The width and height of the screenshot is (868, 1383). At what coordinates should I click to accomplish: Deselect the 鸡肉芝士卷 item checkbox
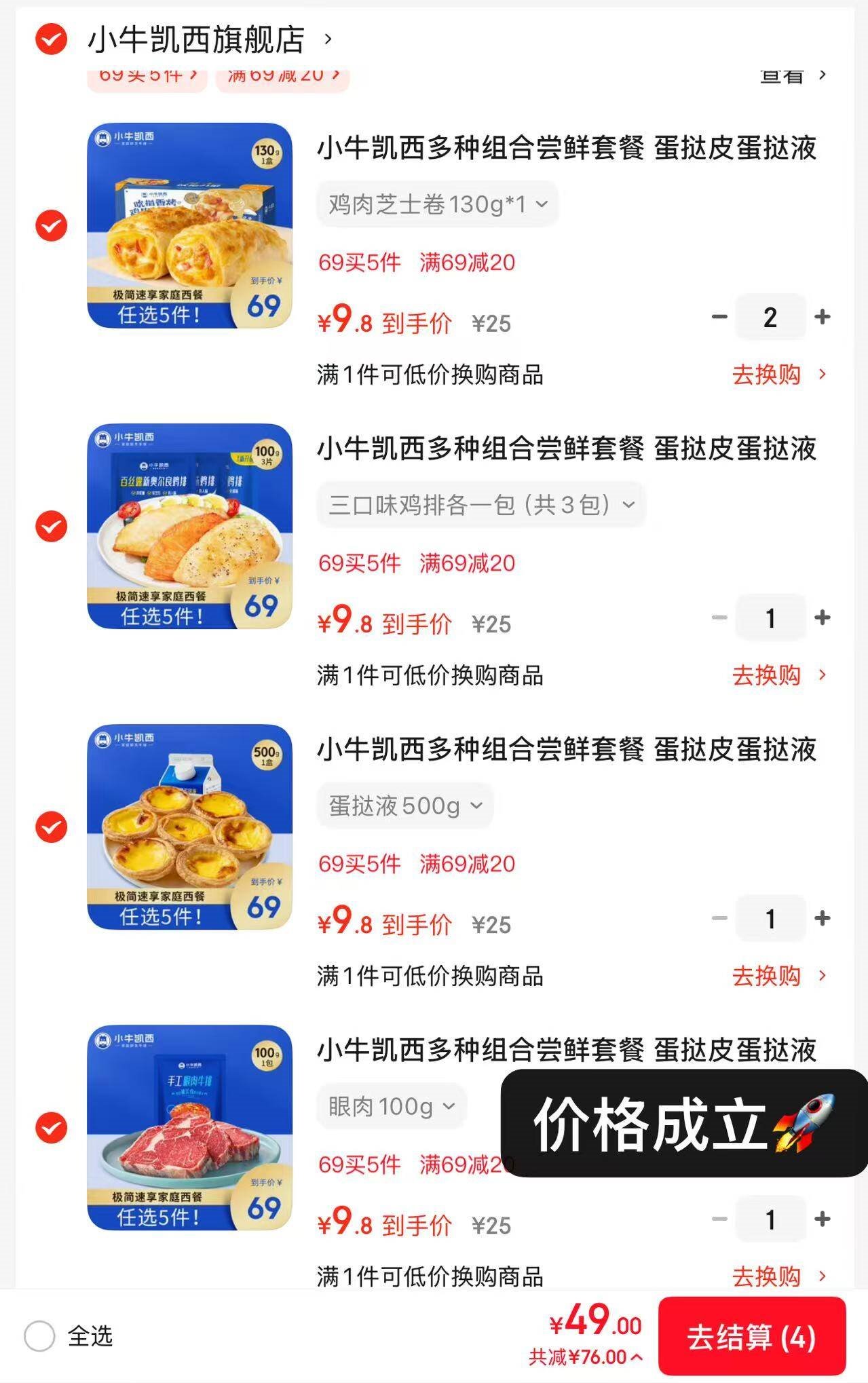point(52,225)
